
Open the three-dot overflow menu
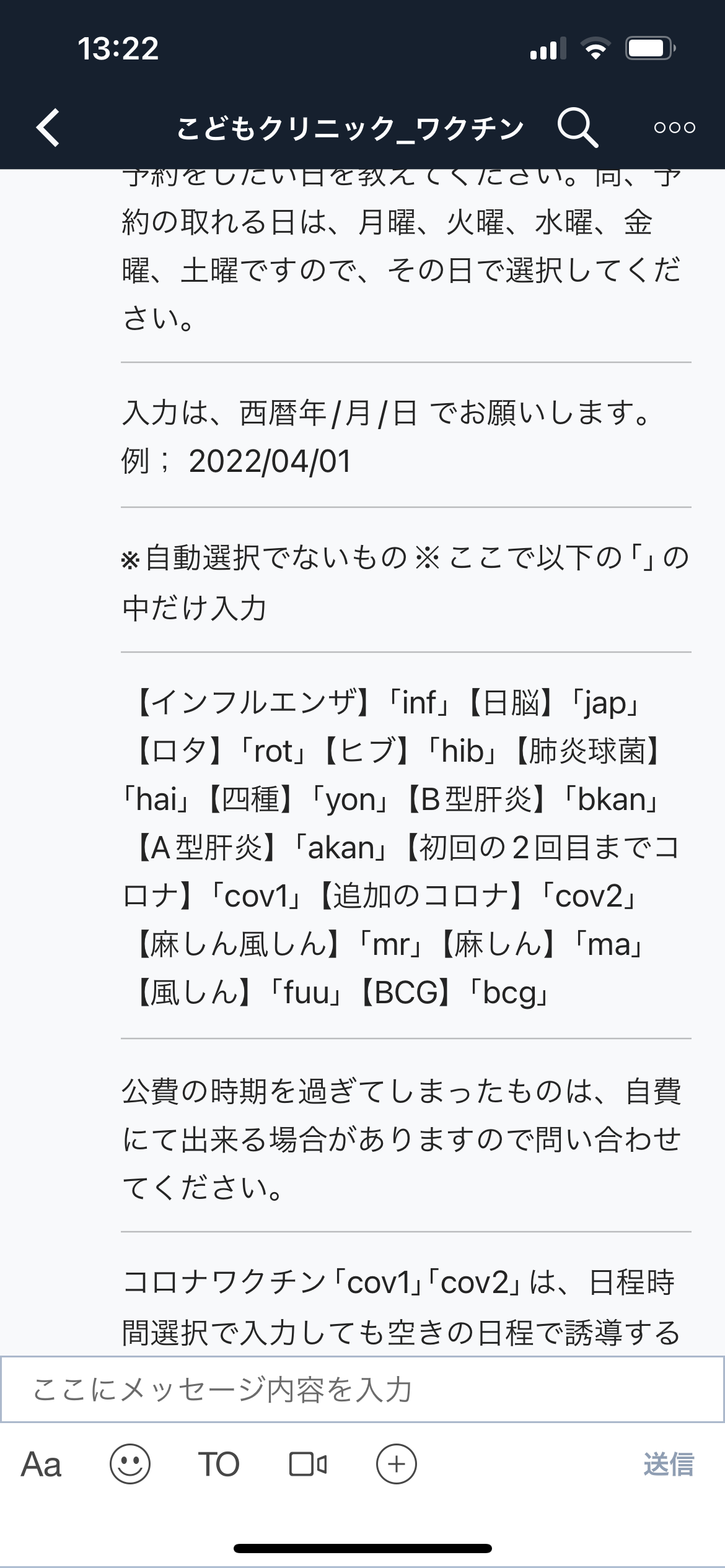(674, 128)
